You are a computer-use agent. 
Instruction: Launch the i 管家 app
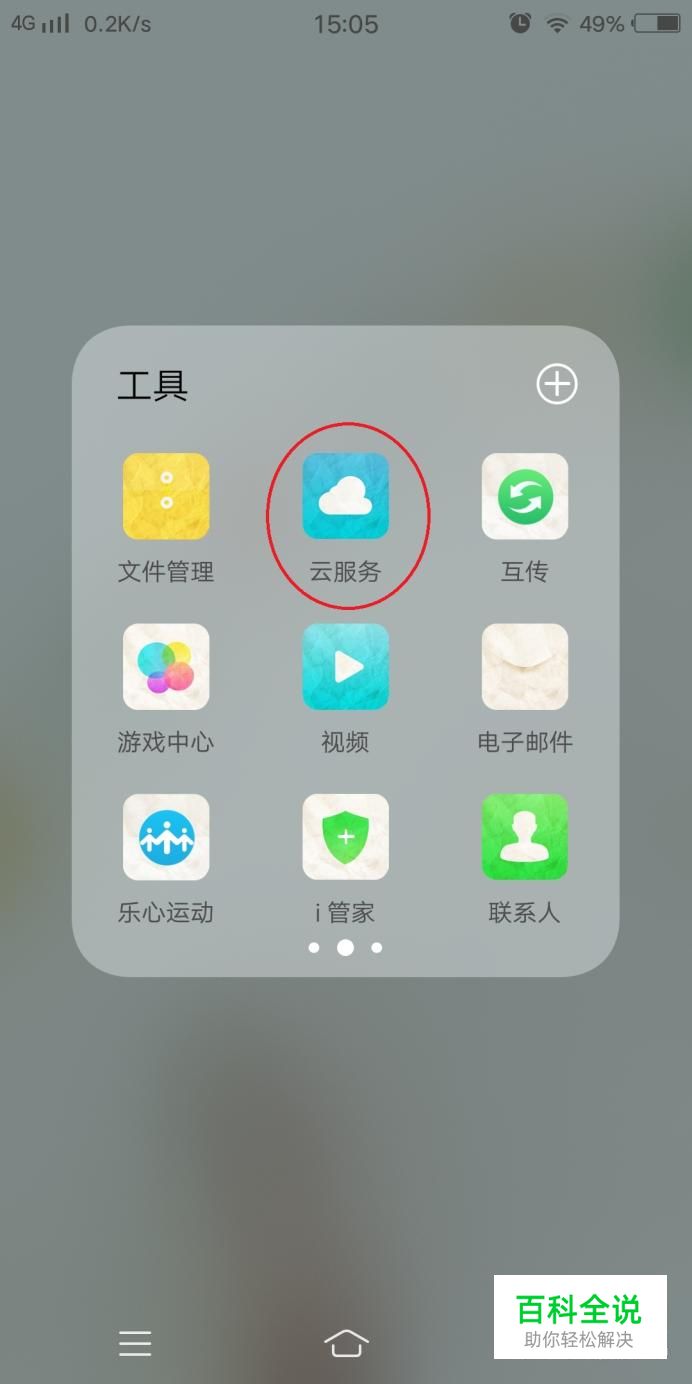click(x=345, y=837)
